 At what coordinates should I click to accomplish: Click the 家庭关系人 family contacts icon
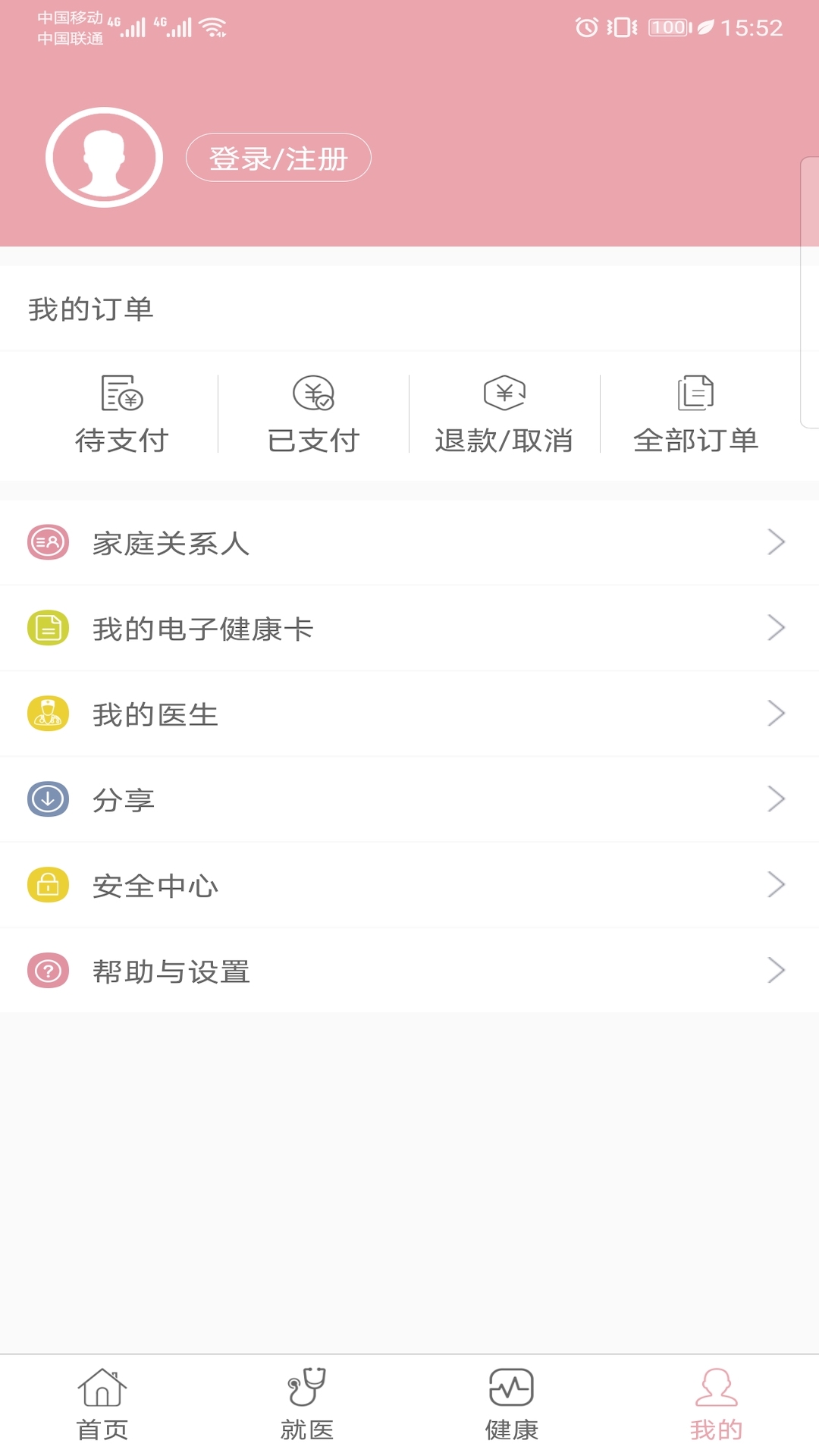pyautogui.click(x=47, y=542)
